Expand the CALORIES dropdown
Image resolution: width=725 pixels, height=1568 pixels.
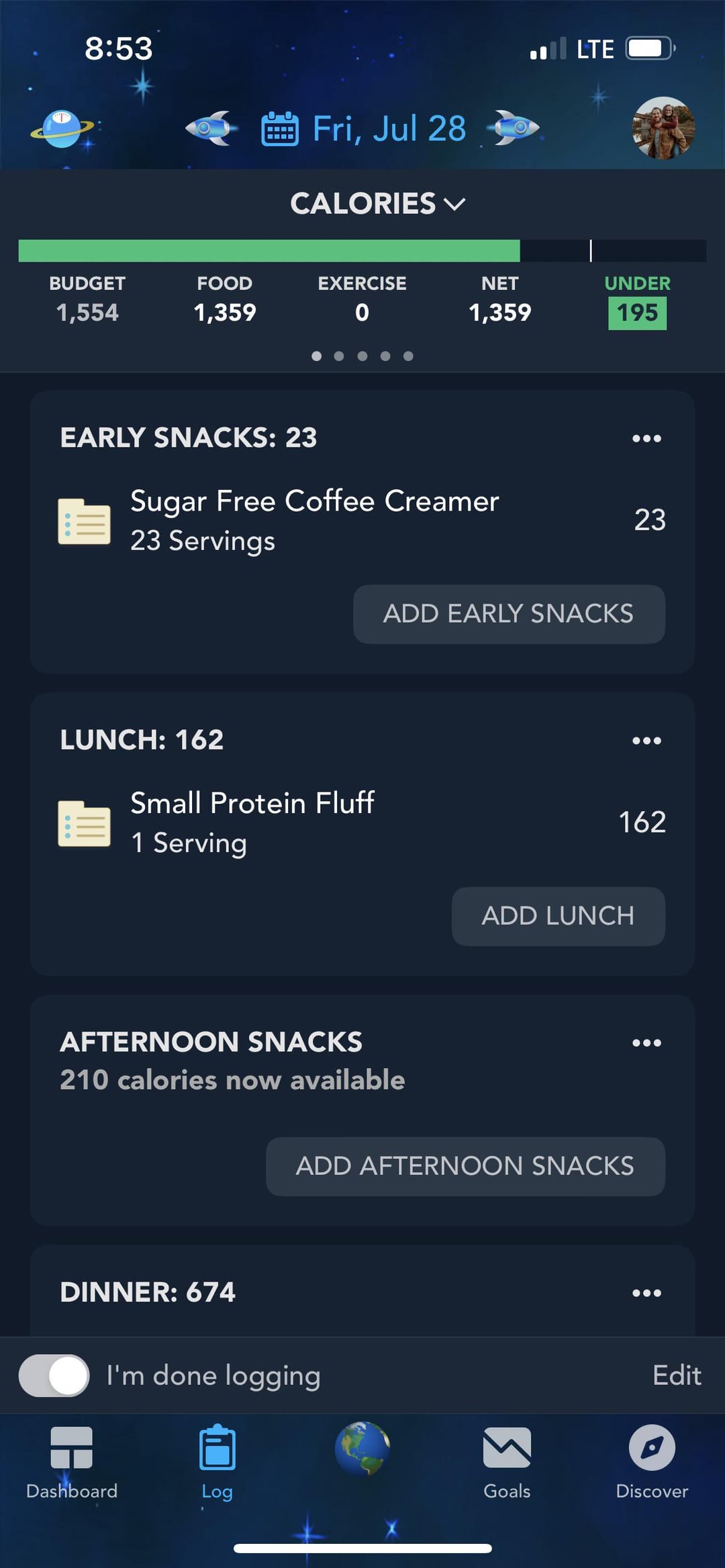click(x=377, y=203)
